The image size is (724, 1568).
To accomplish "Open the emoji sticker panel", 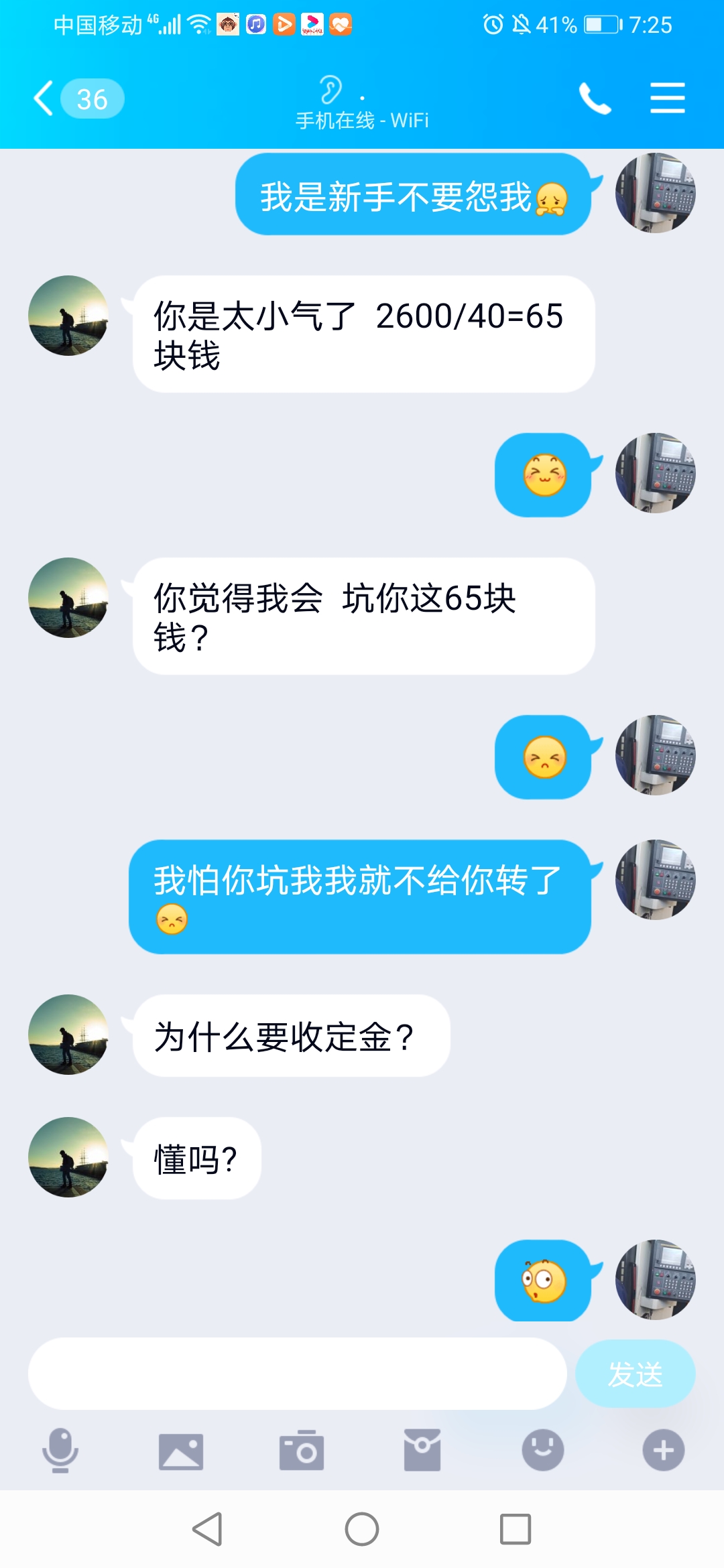I will click(x=543, y=1451).
